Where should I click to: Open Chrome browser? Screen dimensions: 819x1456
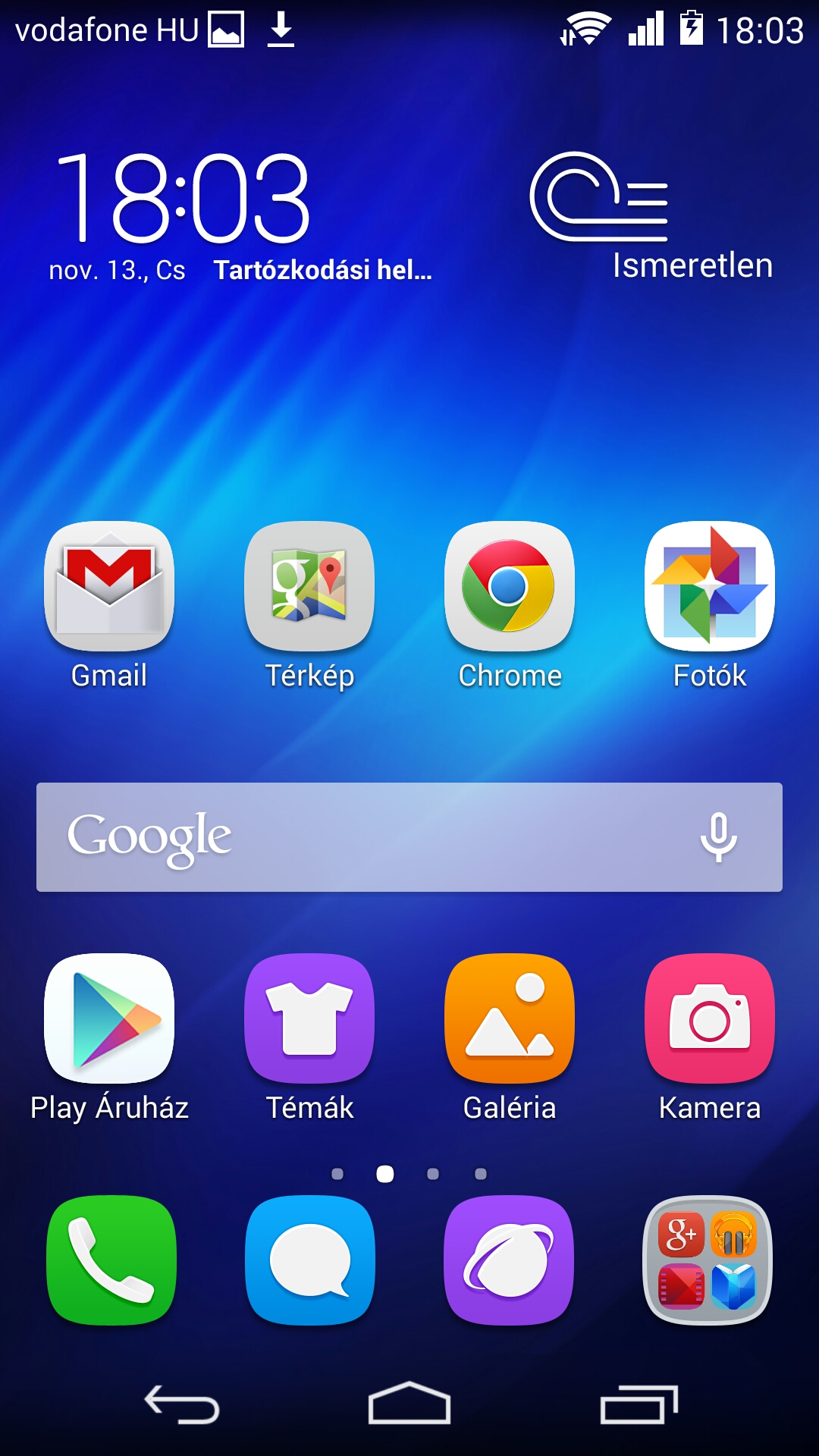point(510,586)
